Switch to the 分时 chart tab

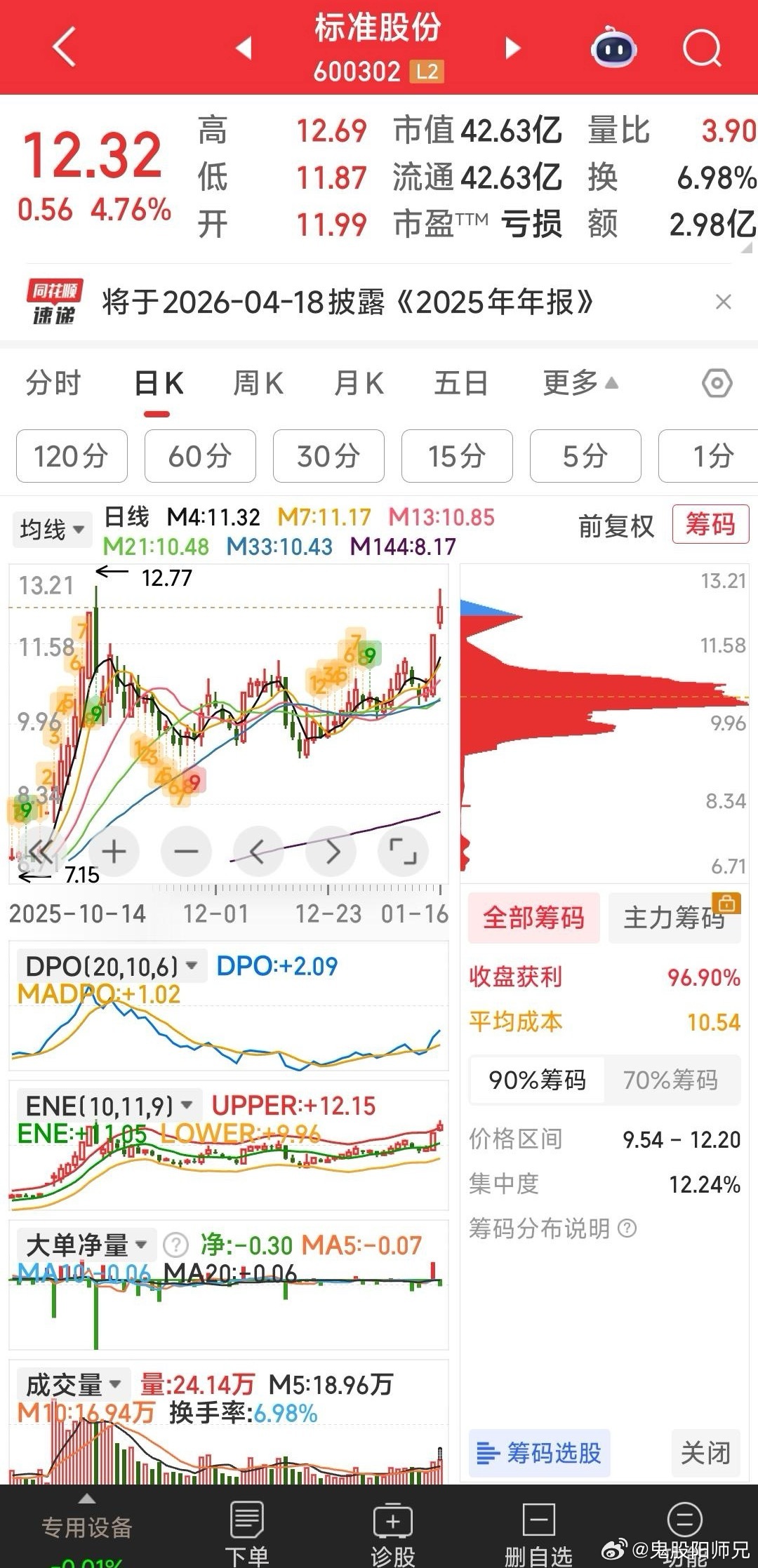53,384
